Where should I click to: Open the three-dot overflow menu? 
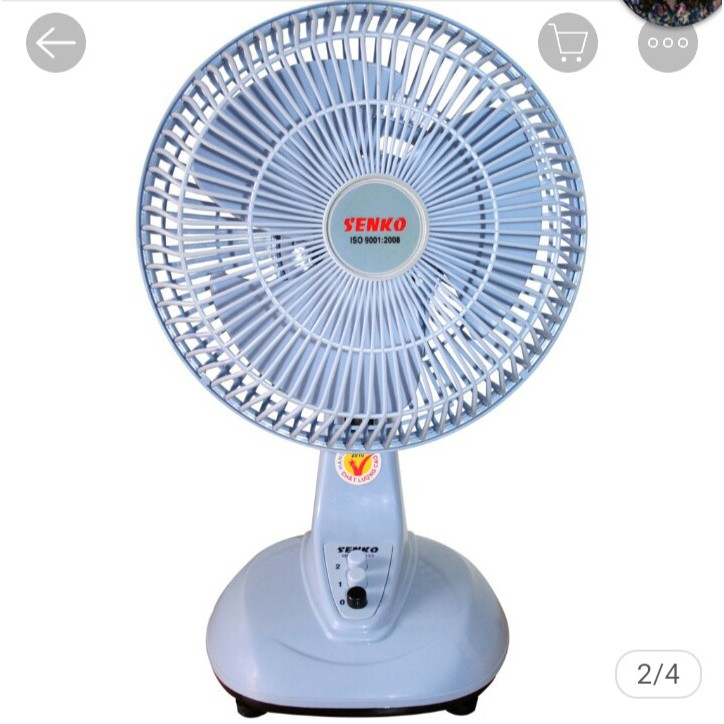pyautogui.click(x=668, y=43)
